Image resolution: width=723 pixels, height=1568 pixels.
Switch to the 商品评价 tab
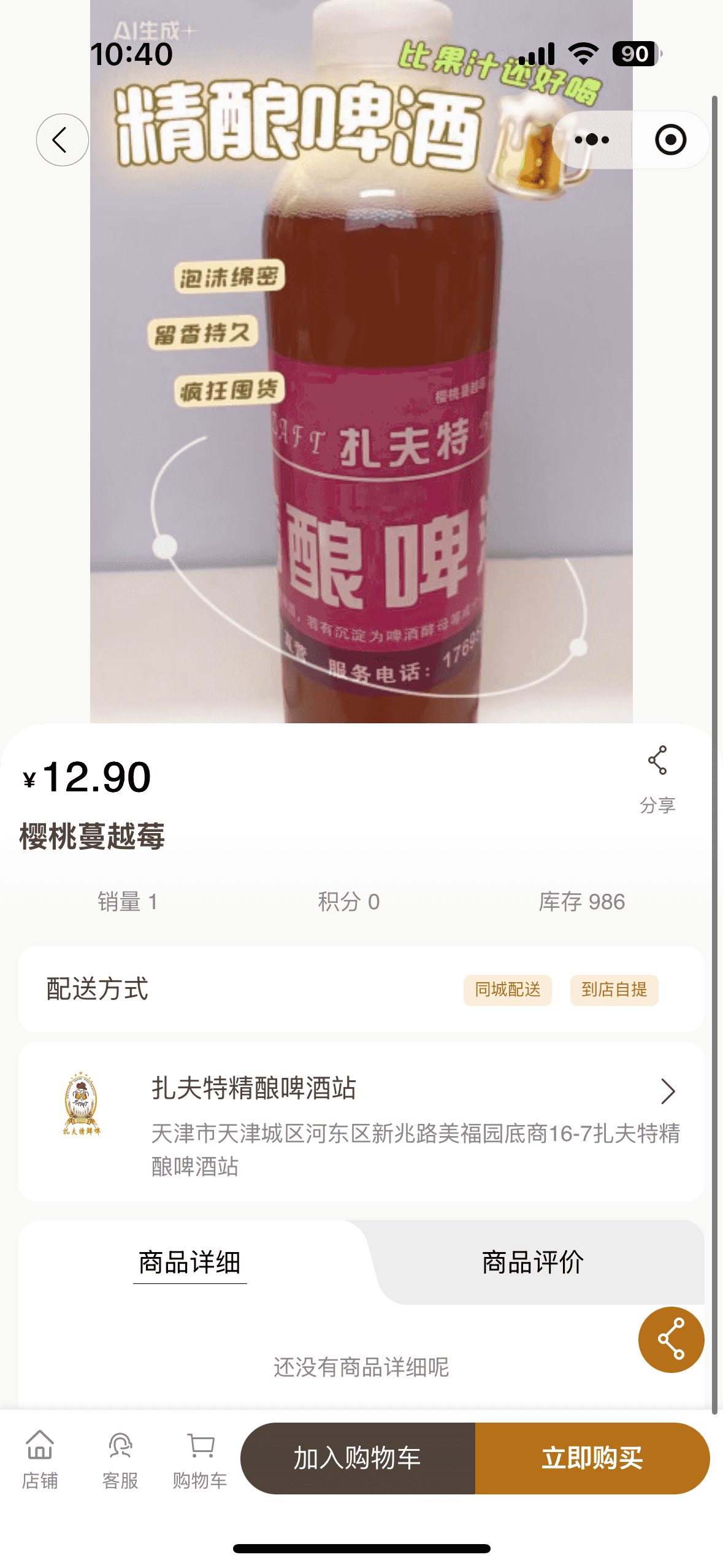532,1262
